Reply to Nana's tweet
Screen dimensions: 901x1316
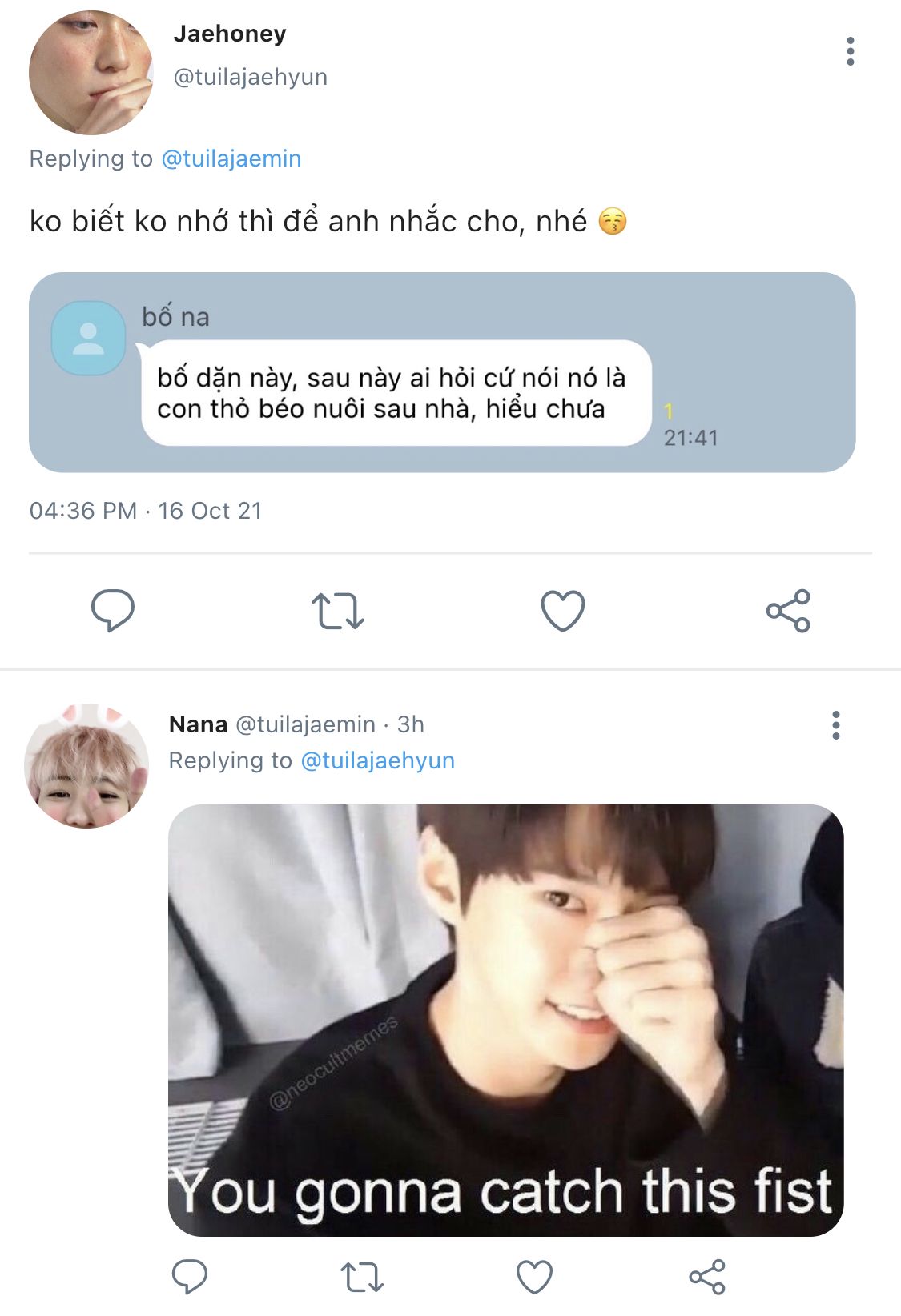point(190,1276)
